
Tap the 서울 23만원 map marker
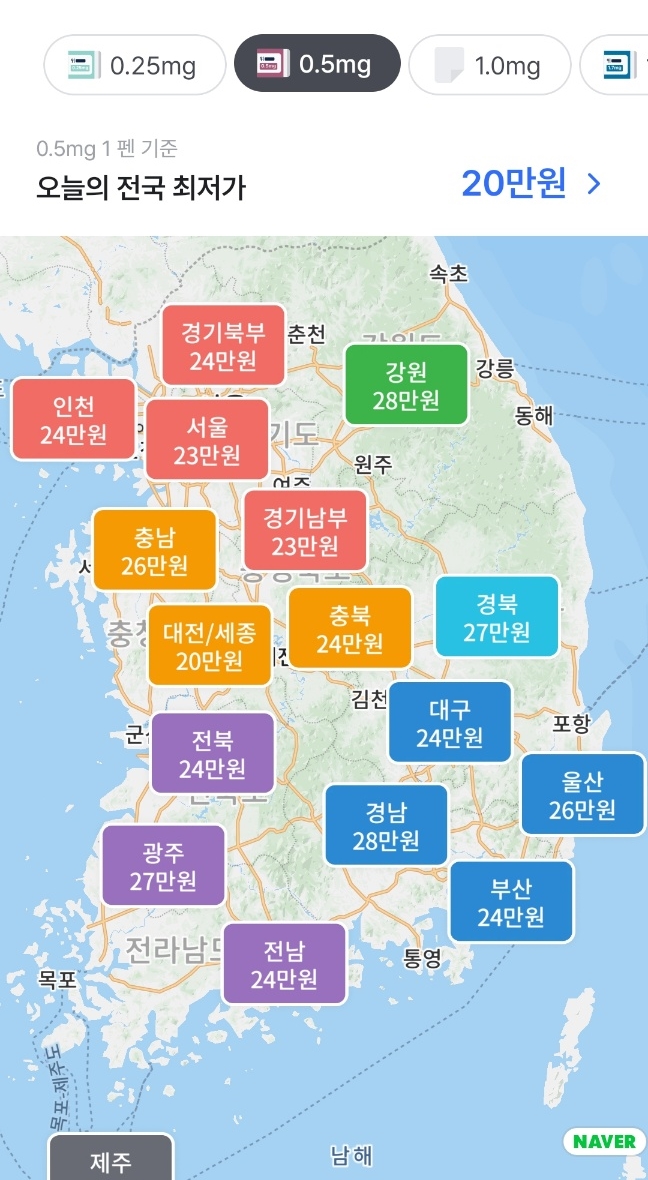pyautogui.click(x=207, y=439)
